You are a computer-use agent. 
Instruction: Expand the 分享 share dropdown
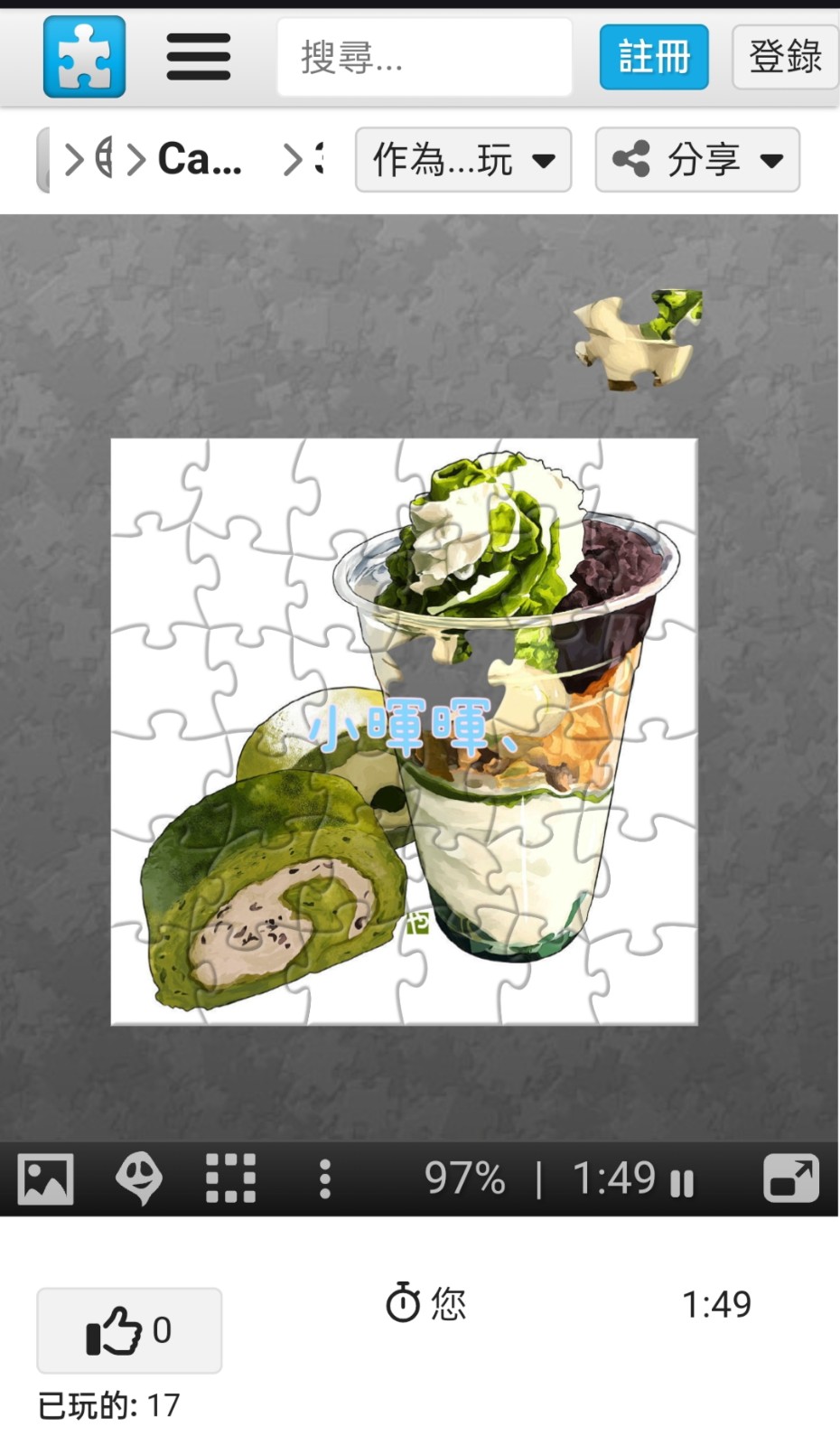click(x=697, y=160)
